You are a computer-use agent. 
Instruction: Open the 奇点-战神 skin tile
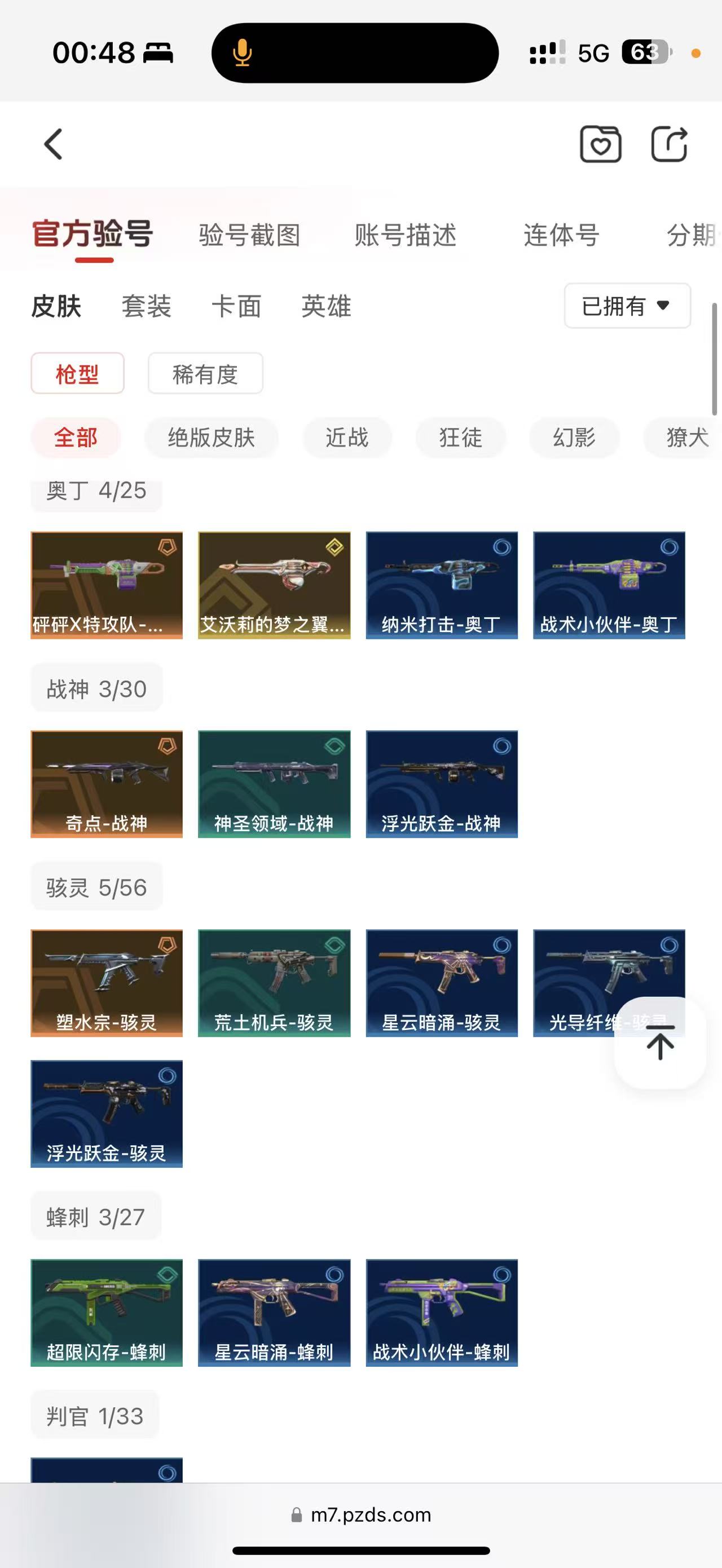tap(107, 784)
